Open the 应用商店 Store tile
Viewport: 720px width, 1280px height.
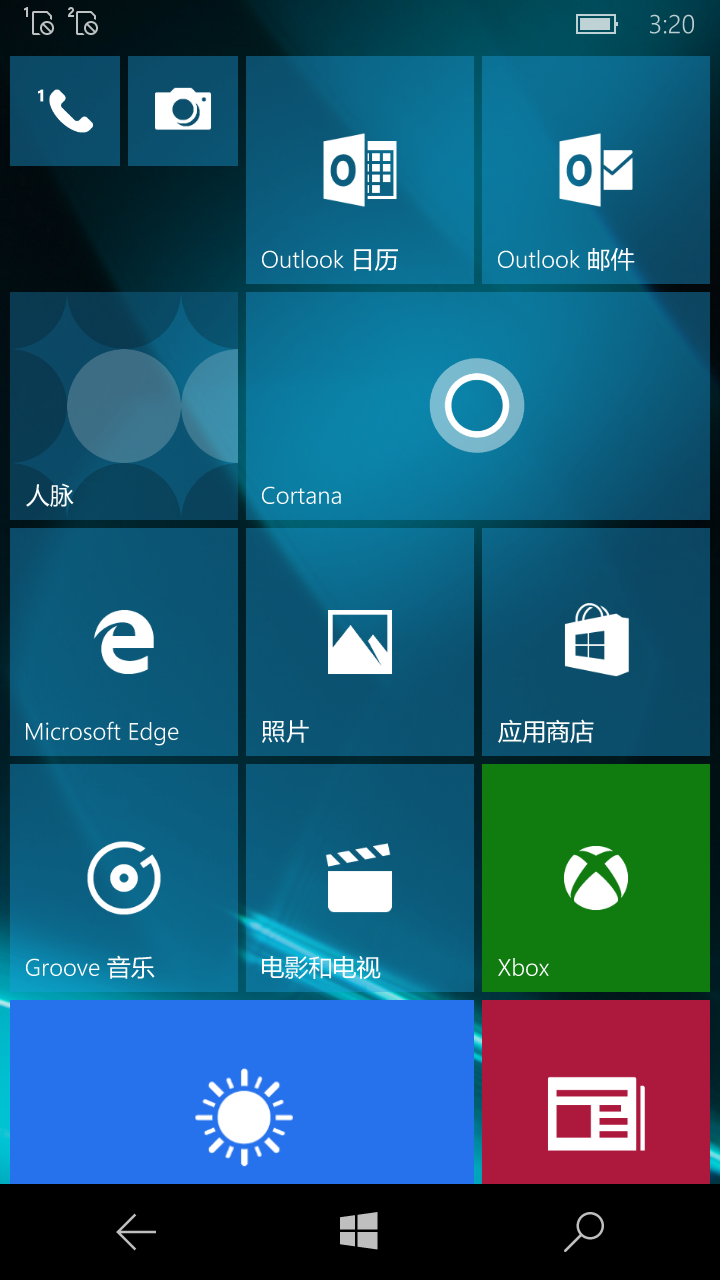[x=596, y=642]
